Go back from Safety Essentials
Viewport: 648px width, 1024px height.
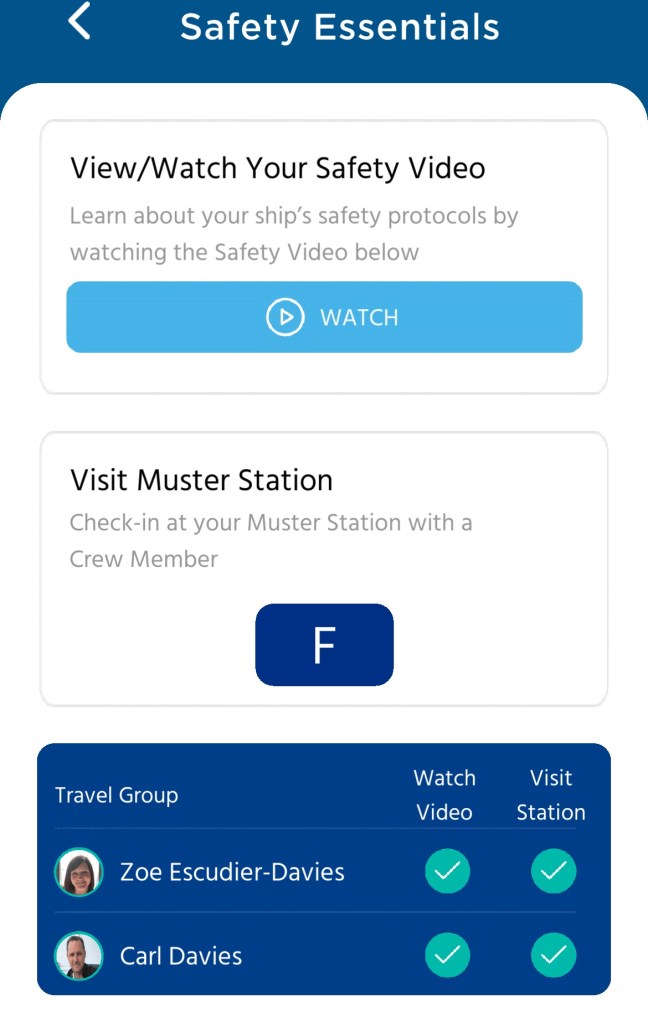[x=79, y=22]
